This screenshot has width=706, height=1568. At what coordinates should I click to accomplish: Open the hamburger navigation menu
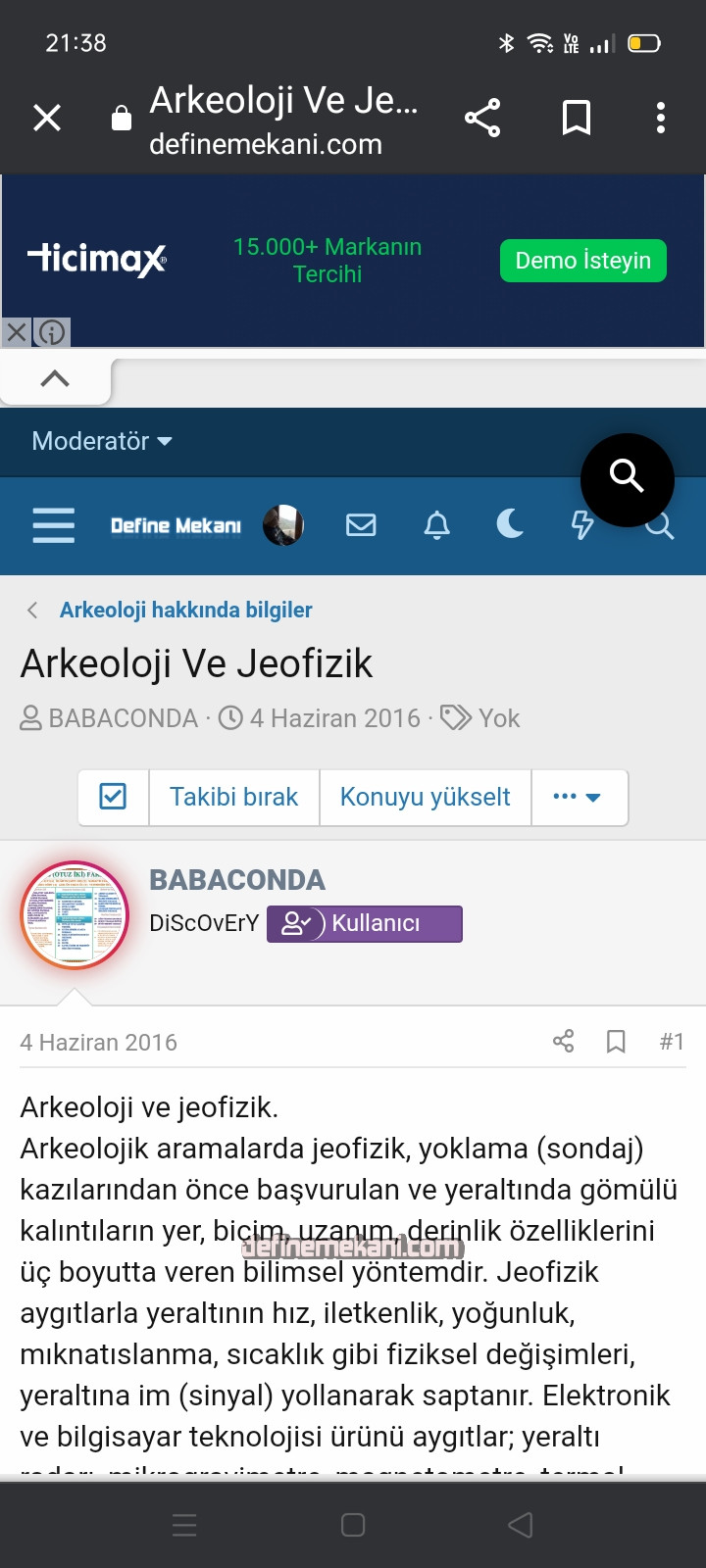click(53, 525)
